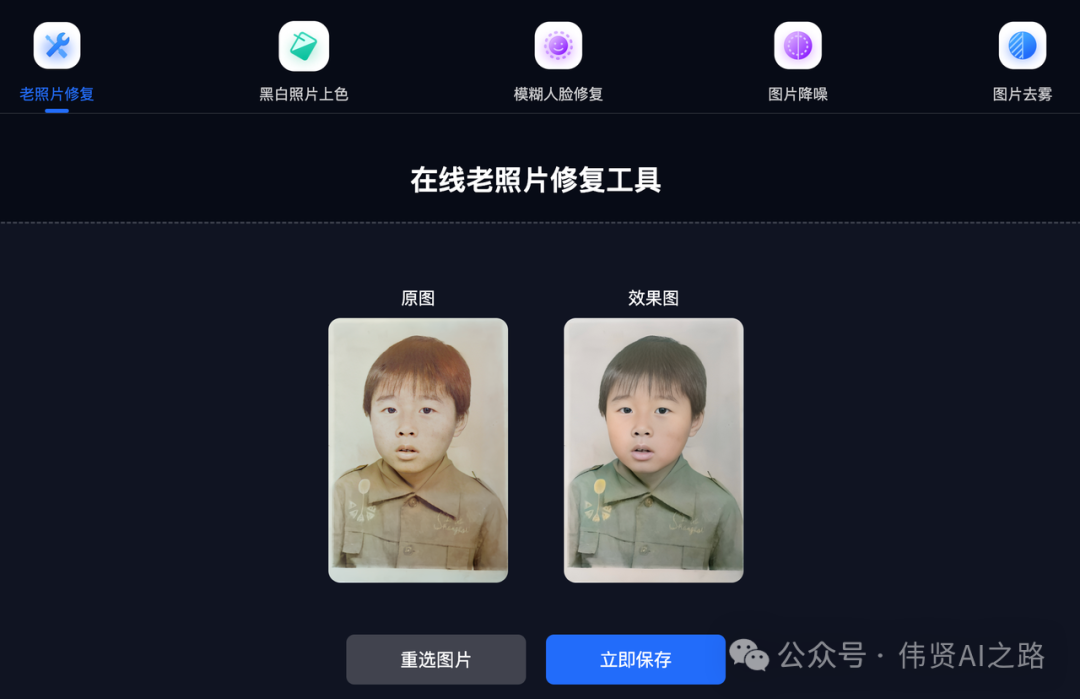Image resolution: width=1080 pixels, height=699 pixels.
Task: Select the 图片降噪 tab
Action: (797, 62)
